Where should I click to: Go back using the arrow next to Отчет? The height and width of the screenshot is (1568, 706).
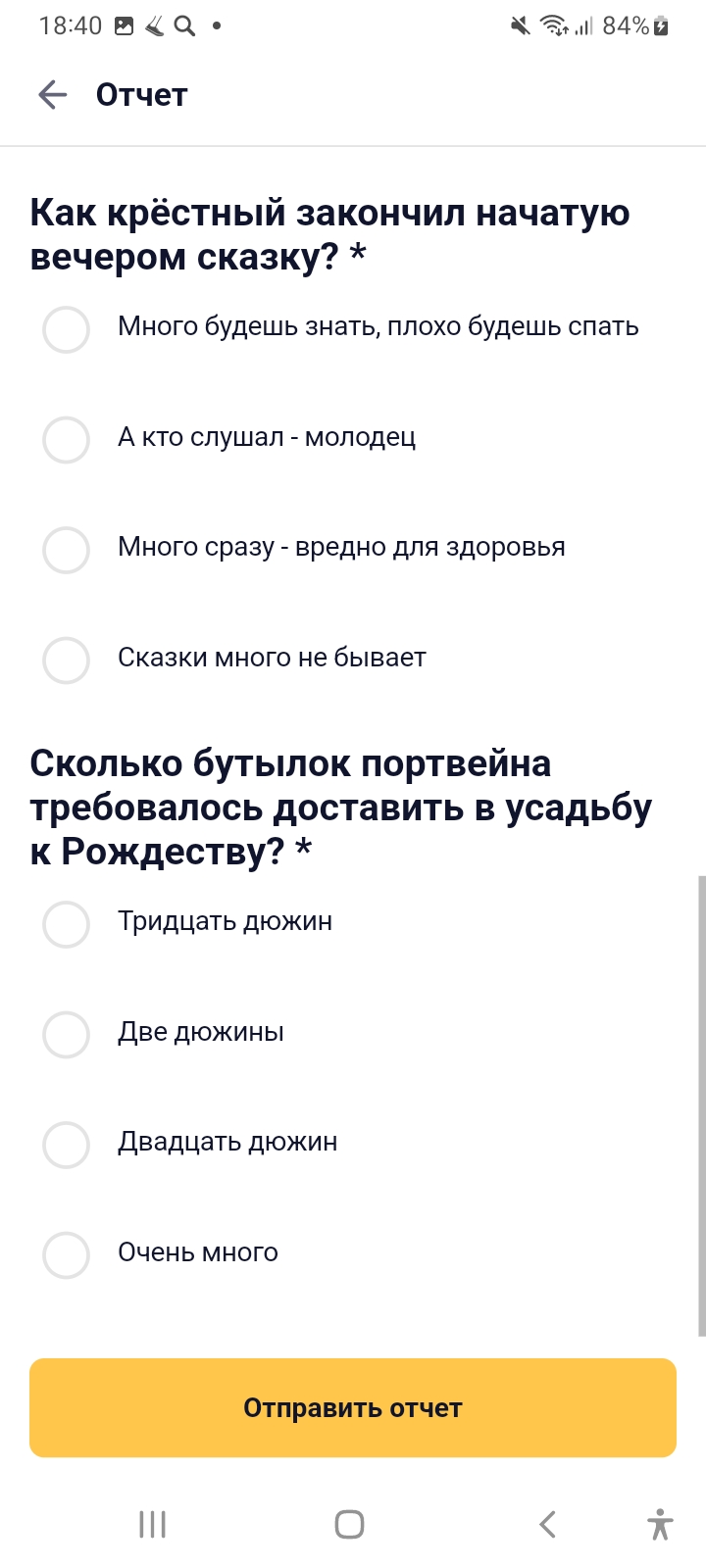(52, 94)
